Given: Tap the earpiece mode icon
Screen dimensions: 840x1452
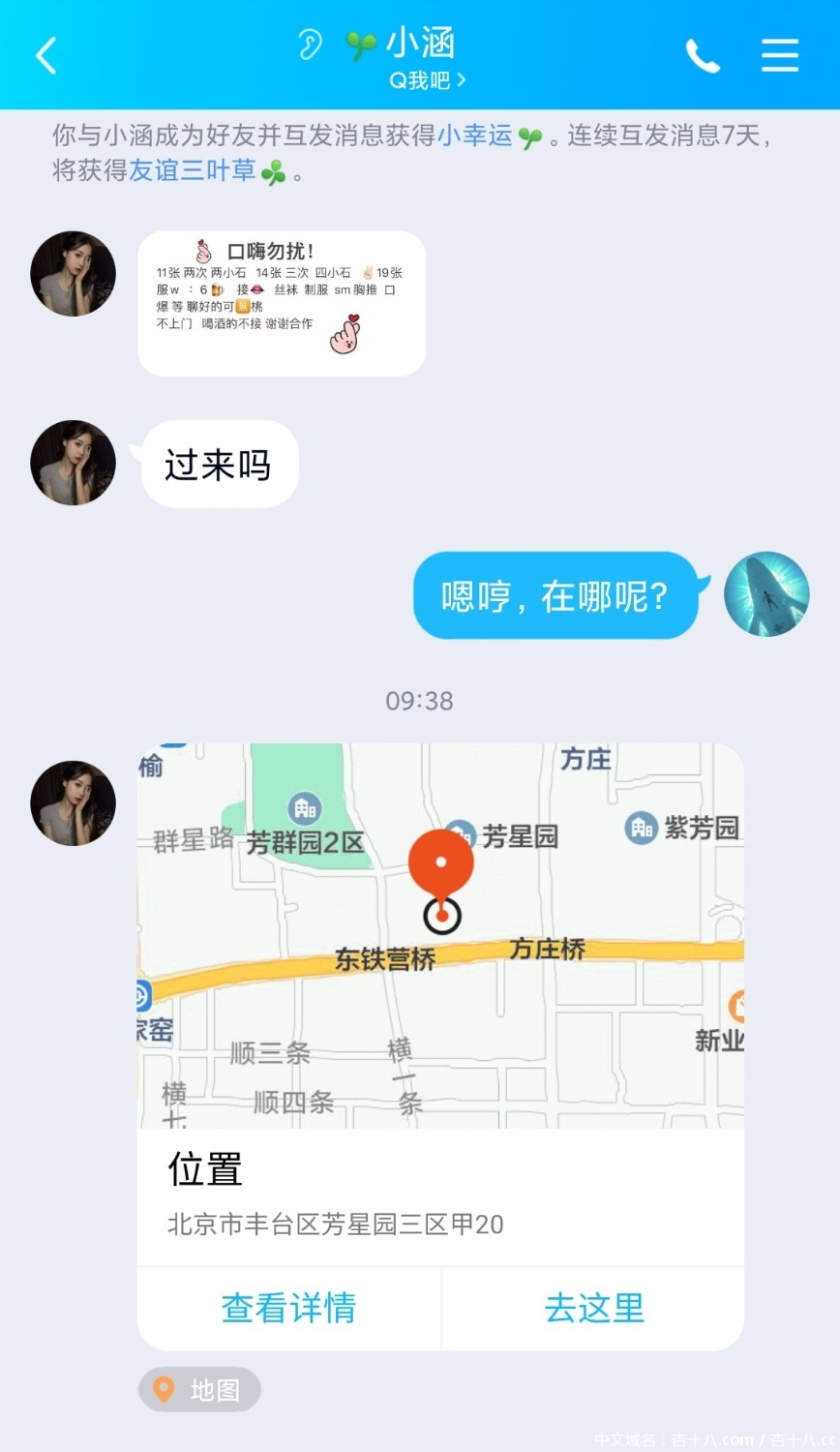Looking at the screenshot, I should 309,45.
